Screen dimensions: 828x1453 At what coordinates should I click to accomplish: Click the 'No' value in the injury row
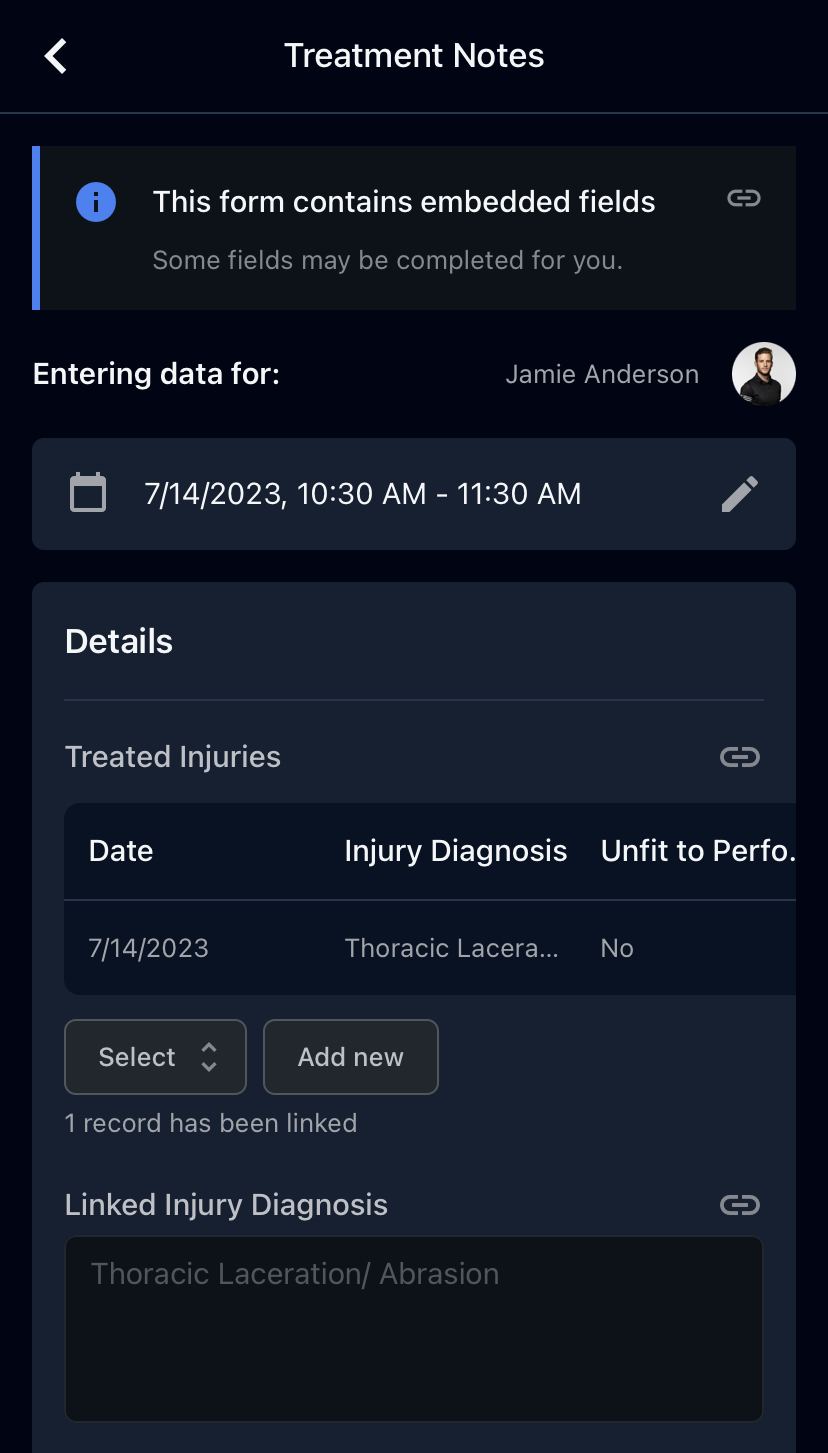pyautogui.click(x=616, y=948)
